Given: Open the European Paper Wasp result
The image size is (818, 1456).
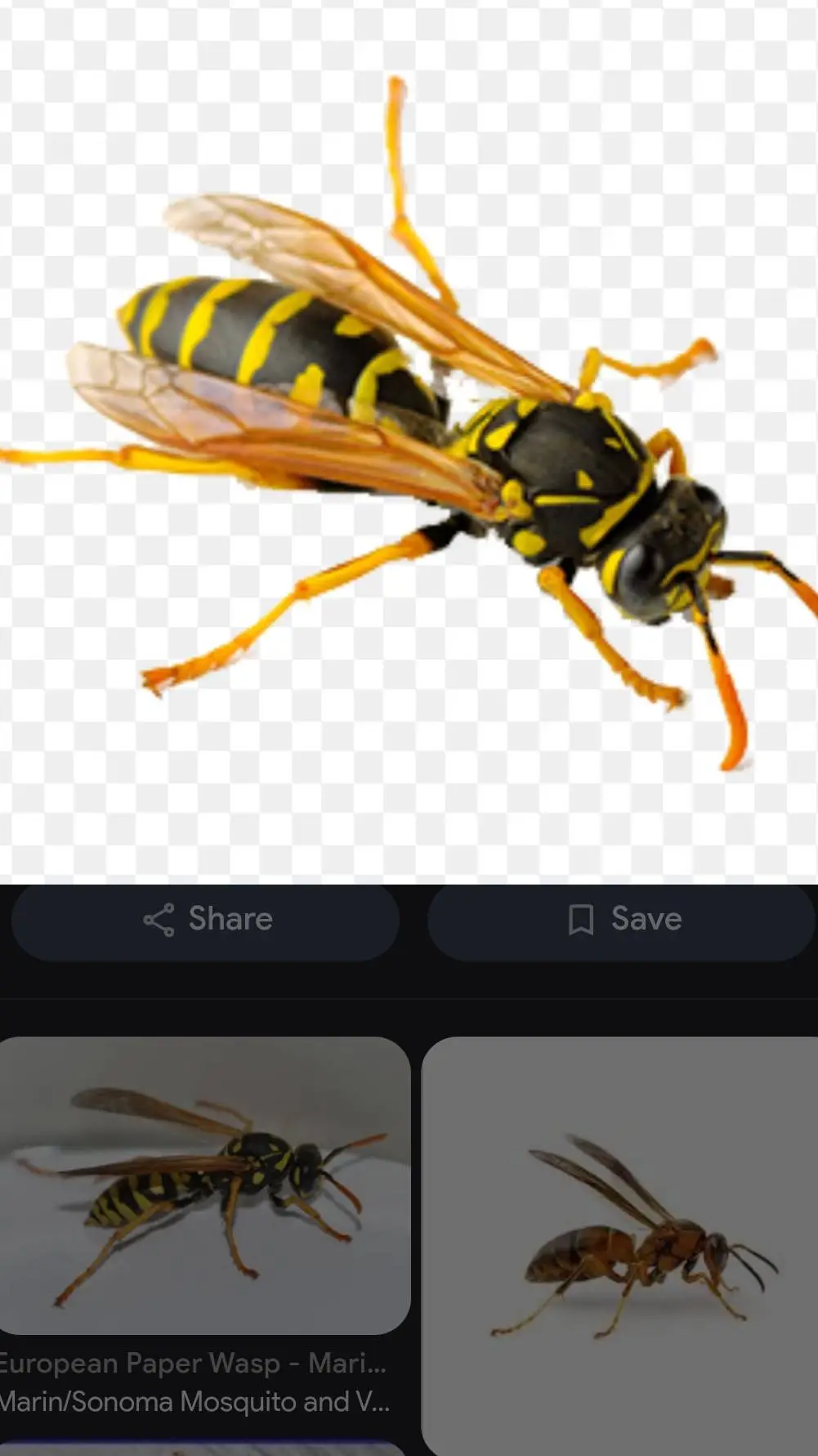Looking at the screenshot, I should pyautogui.click(x=204, y=1185).
